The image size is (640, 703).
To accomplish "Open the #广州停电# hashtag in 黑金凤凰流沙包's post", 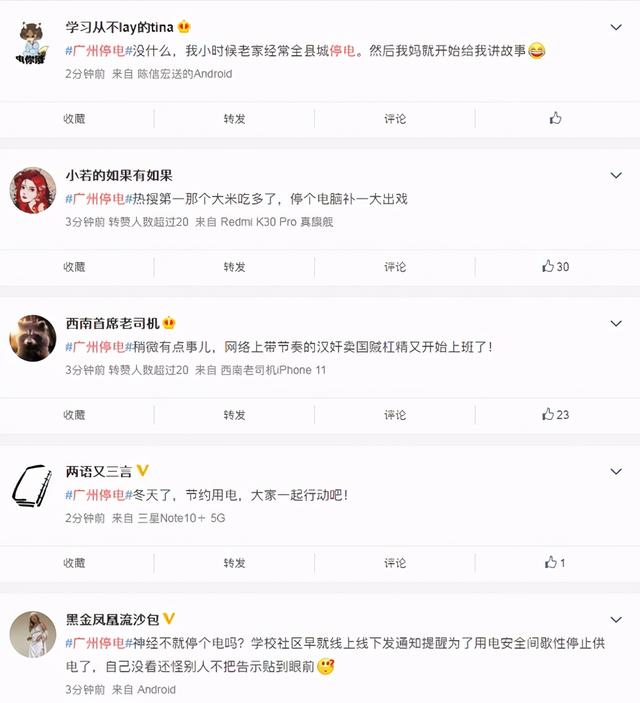I will coord(95,642).
